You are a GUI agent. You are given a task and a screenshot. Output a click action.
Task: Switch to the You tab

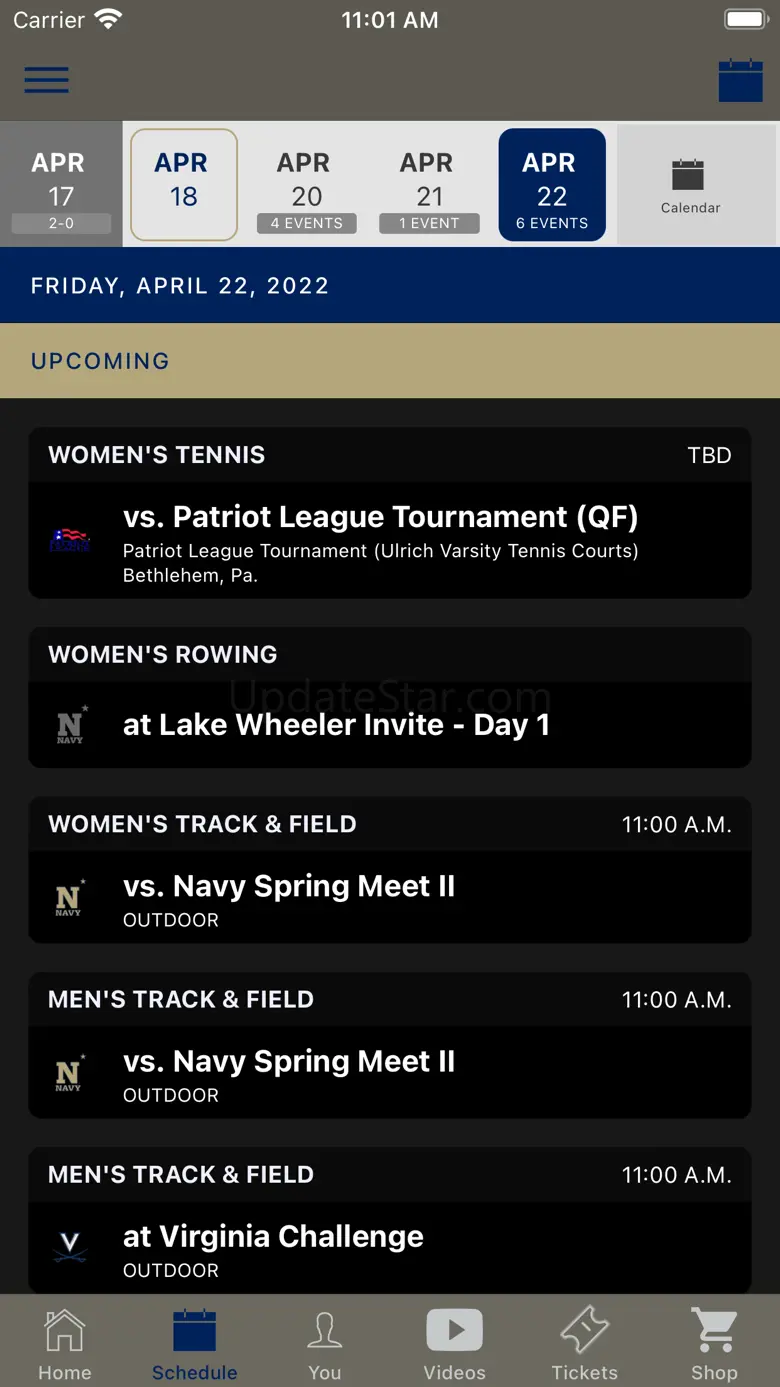click(325, 1344)
